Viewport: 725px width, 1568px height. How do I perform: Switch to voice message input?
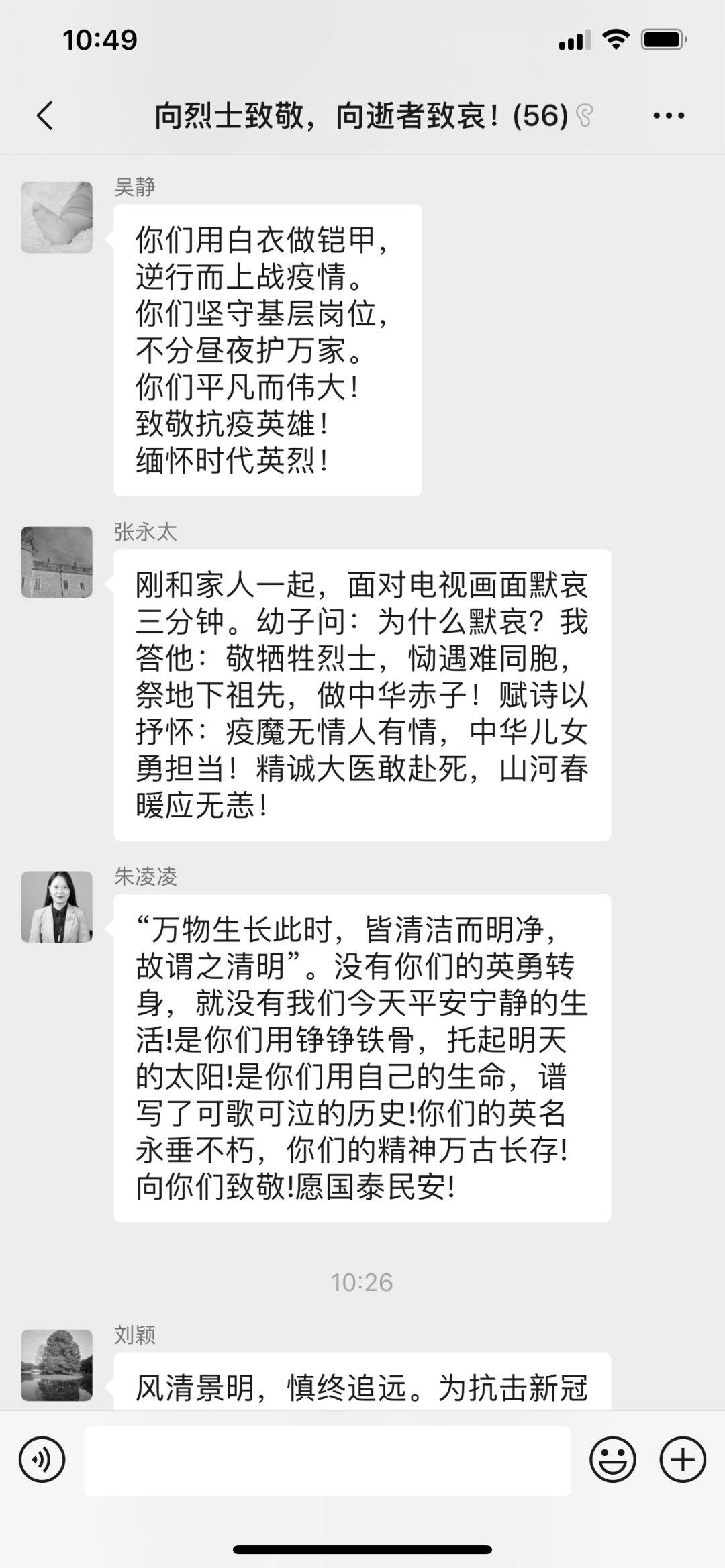[42, 1459]
